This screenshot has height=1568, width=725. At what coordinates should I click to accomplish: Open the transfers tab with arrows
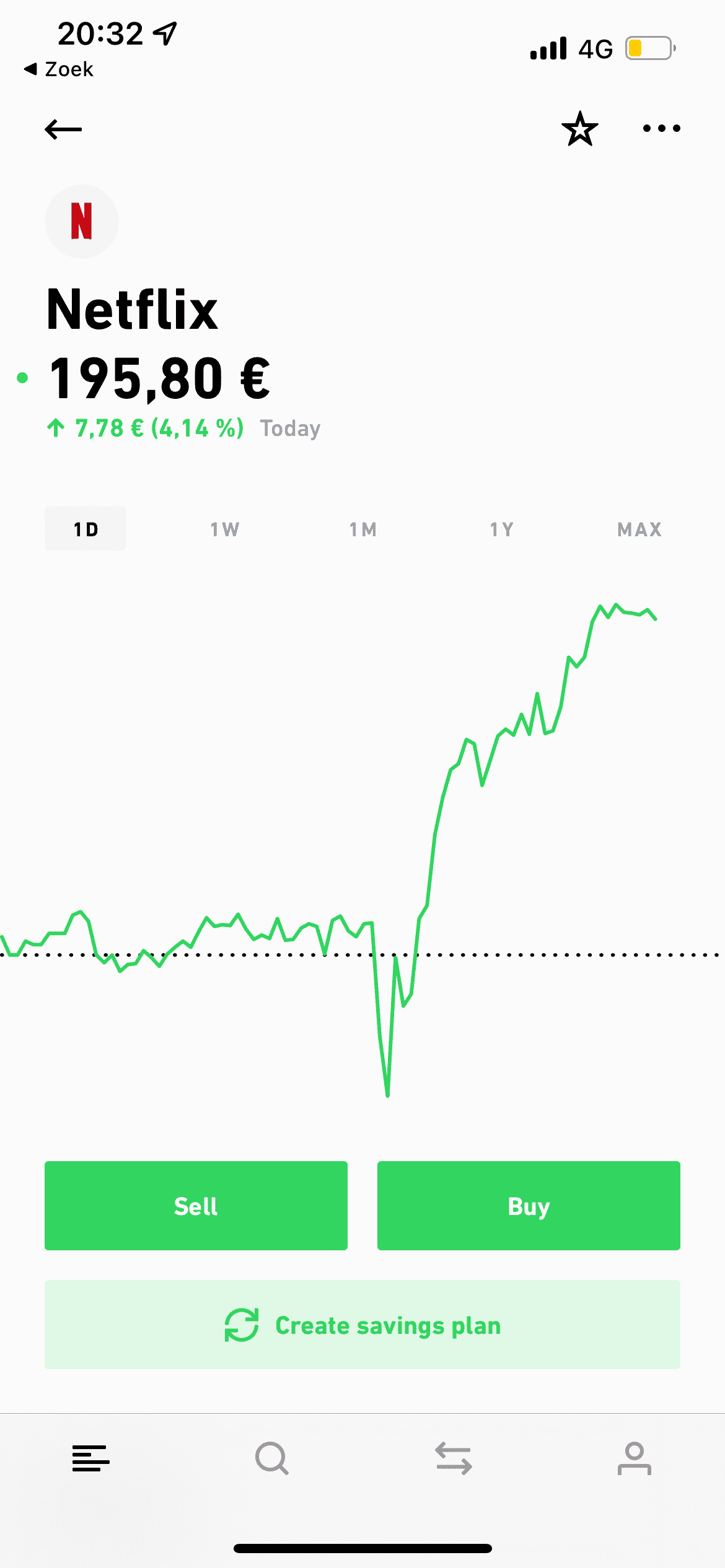454,1458
